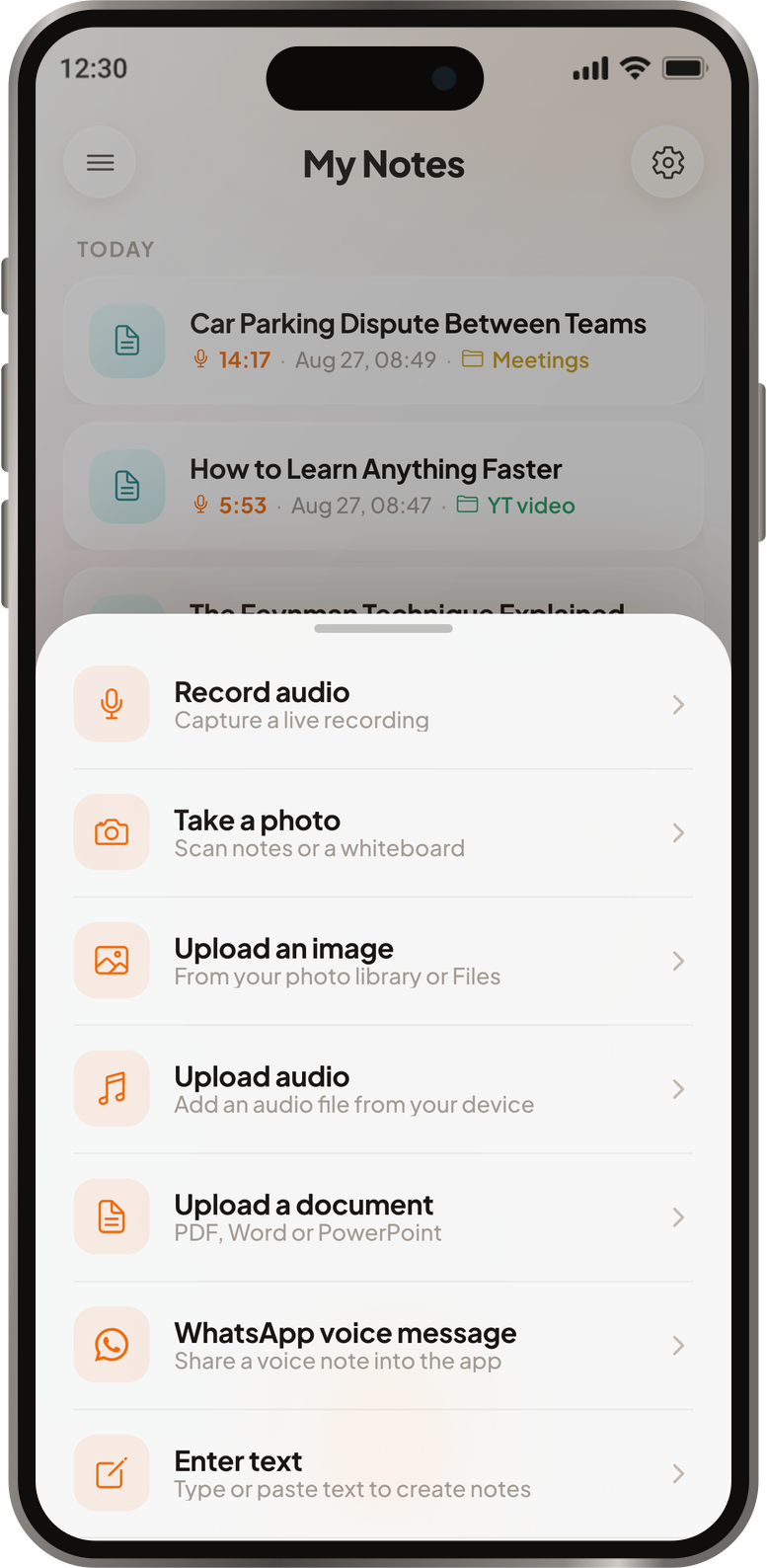767x1568 pixels.
Task: Open the hamburger menu
Action: [100, 163]
